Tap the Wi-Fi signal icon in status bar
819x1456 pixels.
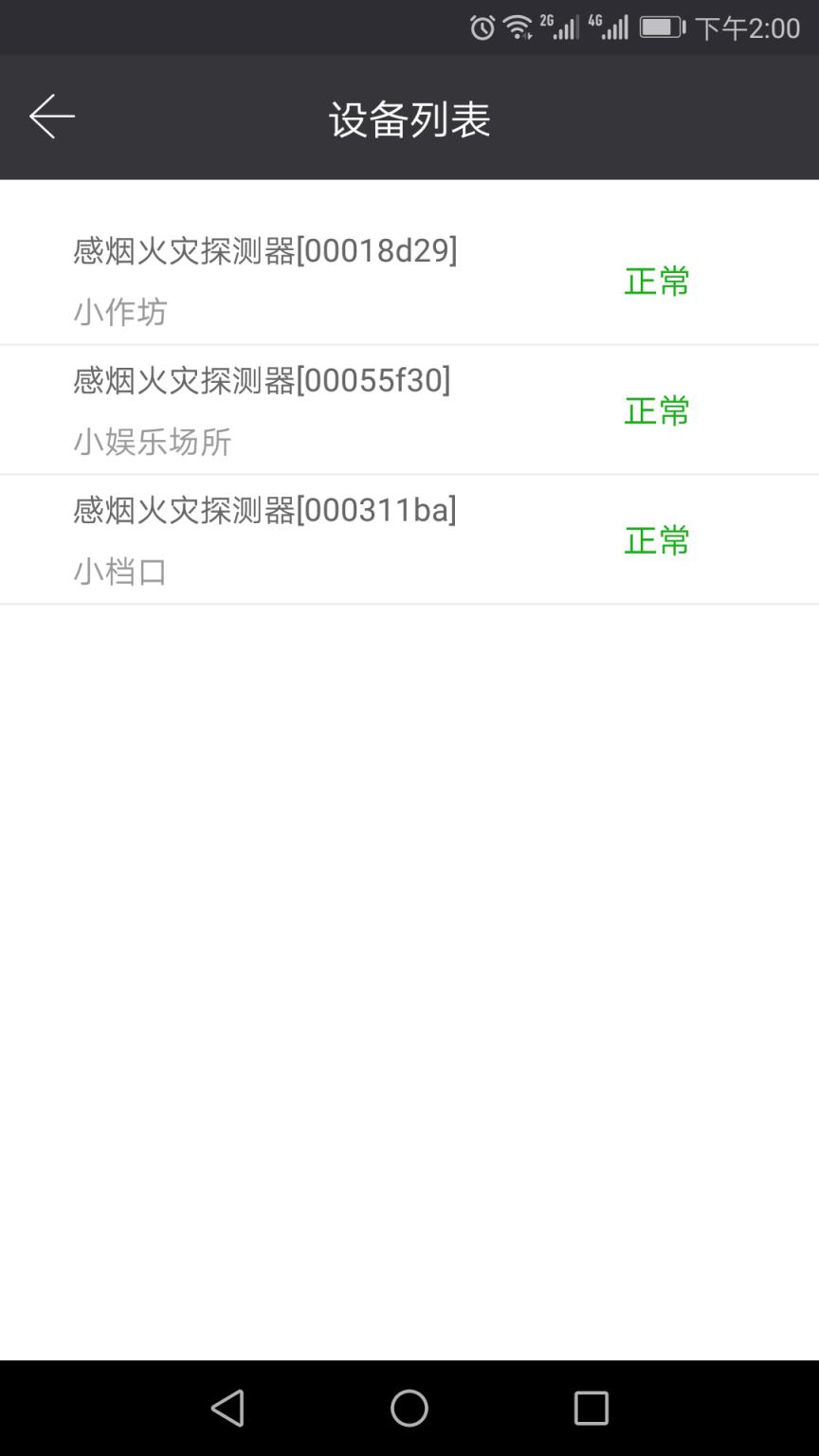click(x=517, y=27)
